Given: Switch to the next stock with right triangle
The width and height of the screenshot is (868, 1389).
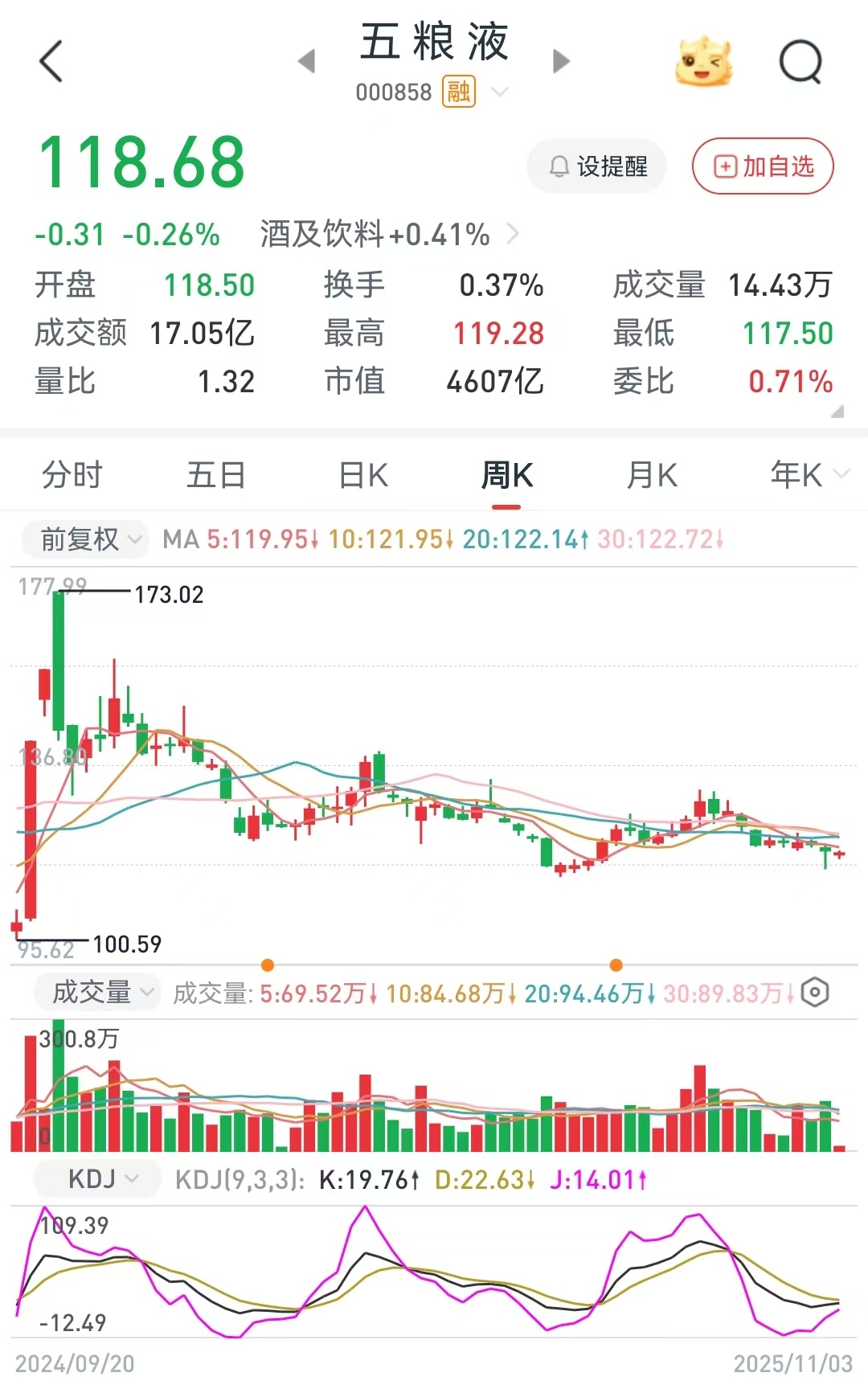Looking at the screenshot, I should coord(562,61).
